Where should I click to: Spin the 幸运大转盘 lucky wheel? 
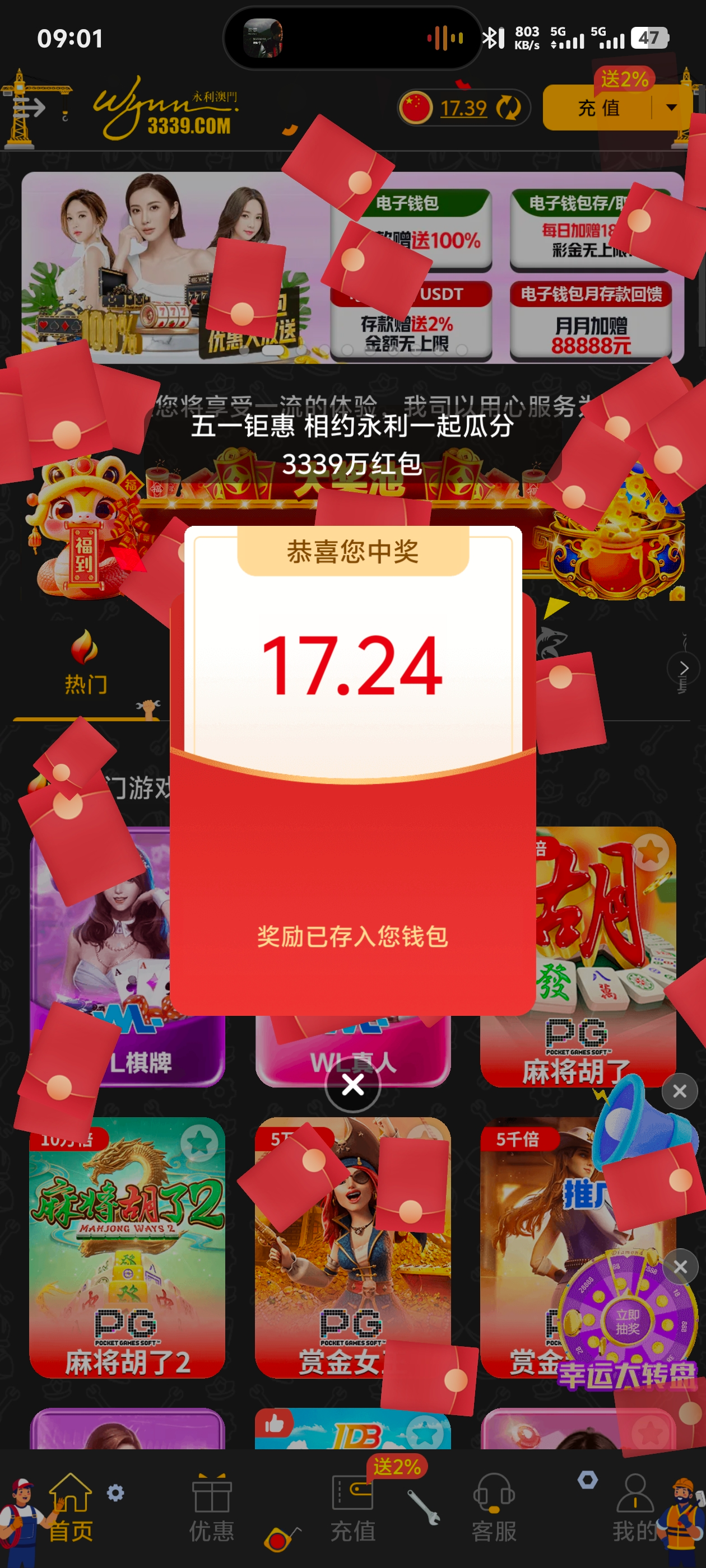(x=628, y=1322)
